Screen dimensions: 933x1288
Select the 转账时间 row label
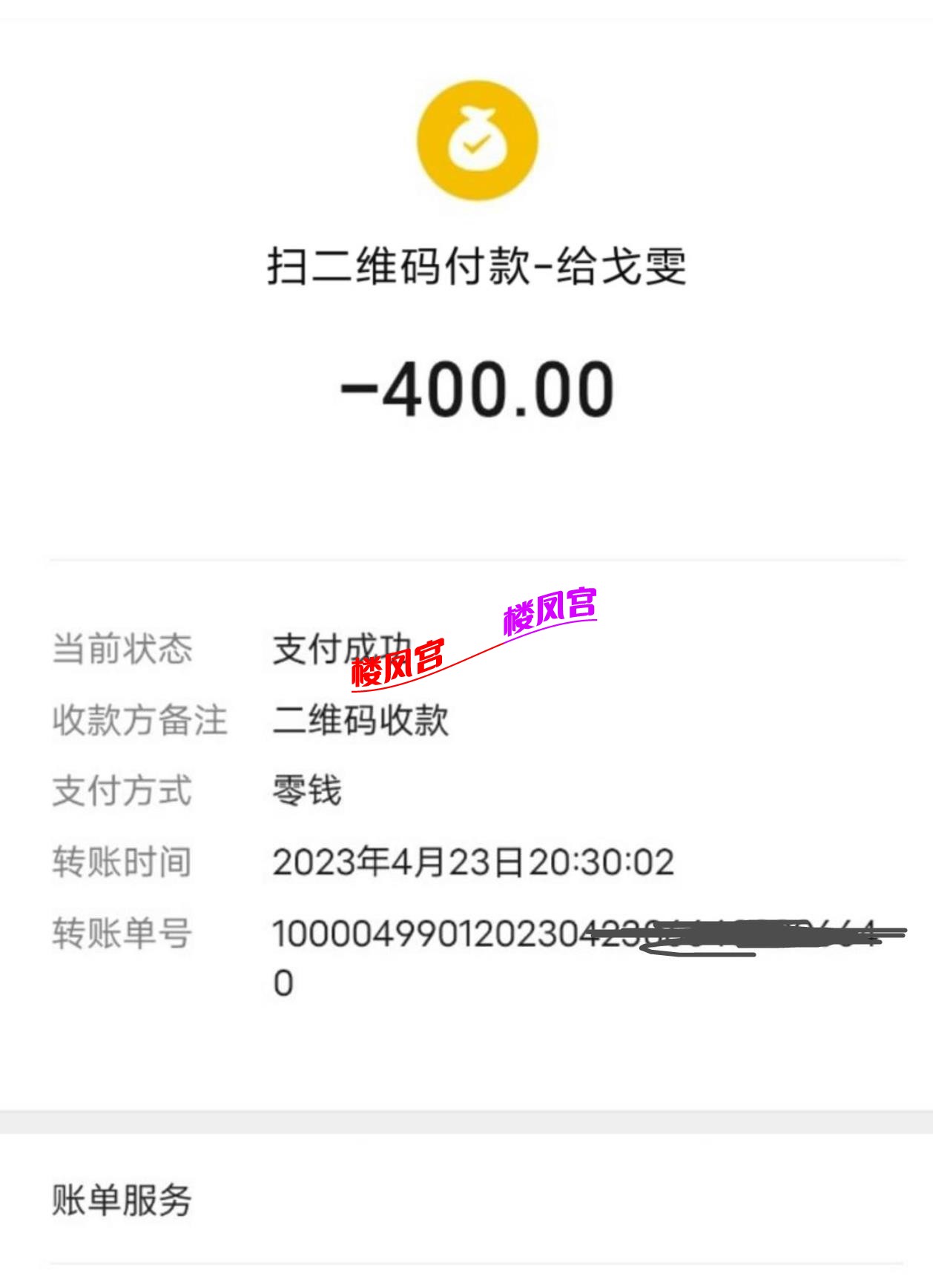click(121, 862)
